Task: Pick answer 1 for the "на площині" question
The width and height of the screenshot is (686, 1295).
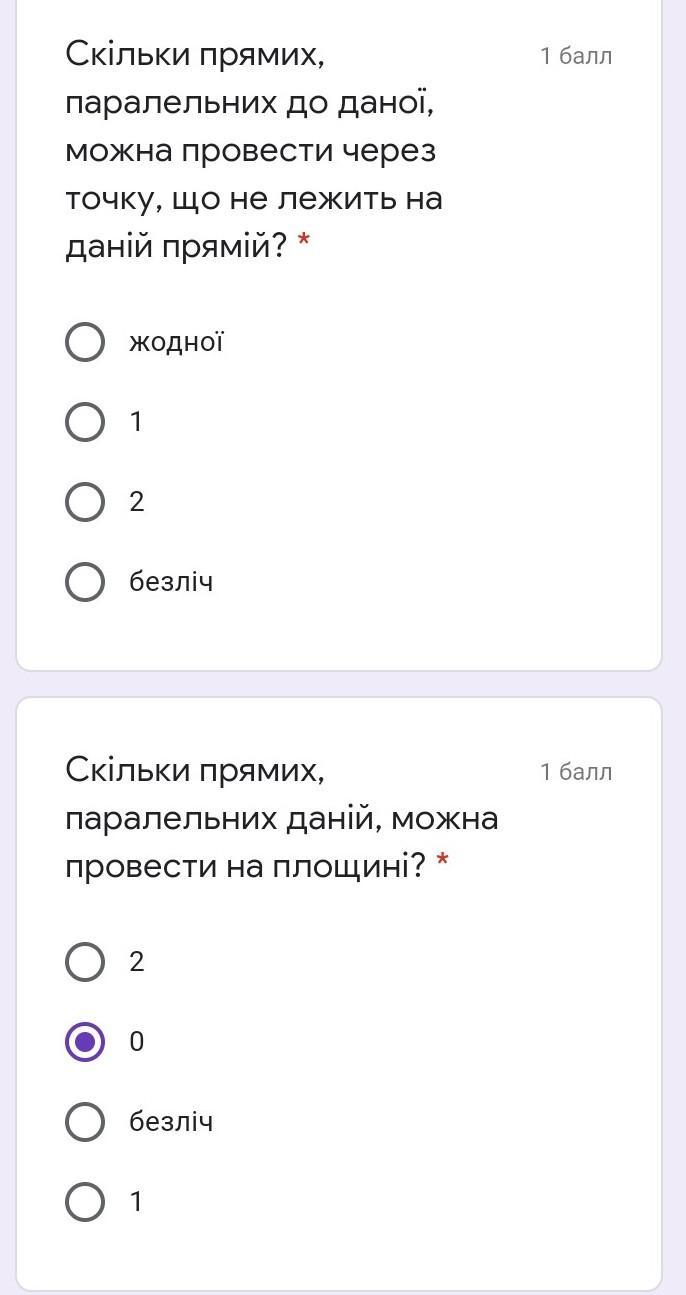Action: tap(85, 1202)
